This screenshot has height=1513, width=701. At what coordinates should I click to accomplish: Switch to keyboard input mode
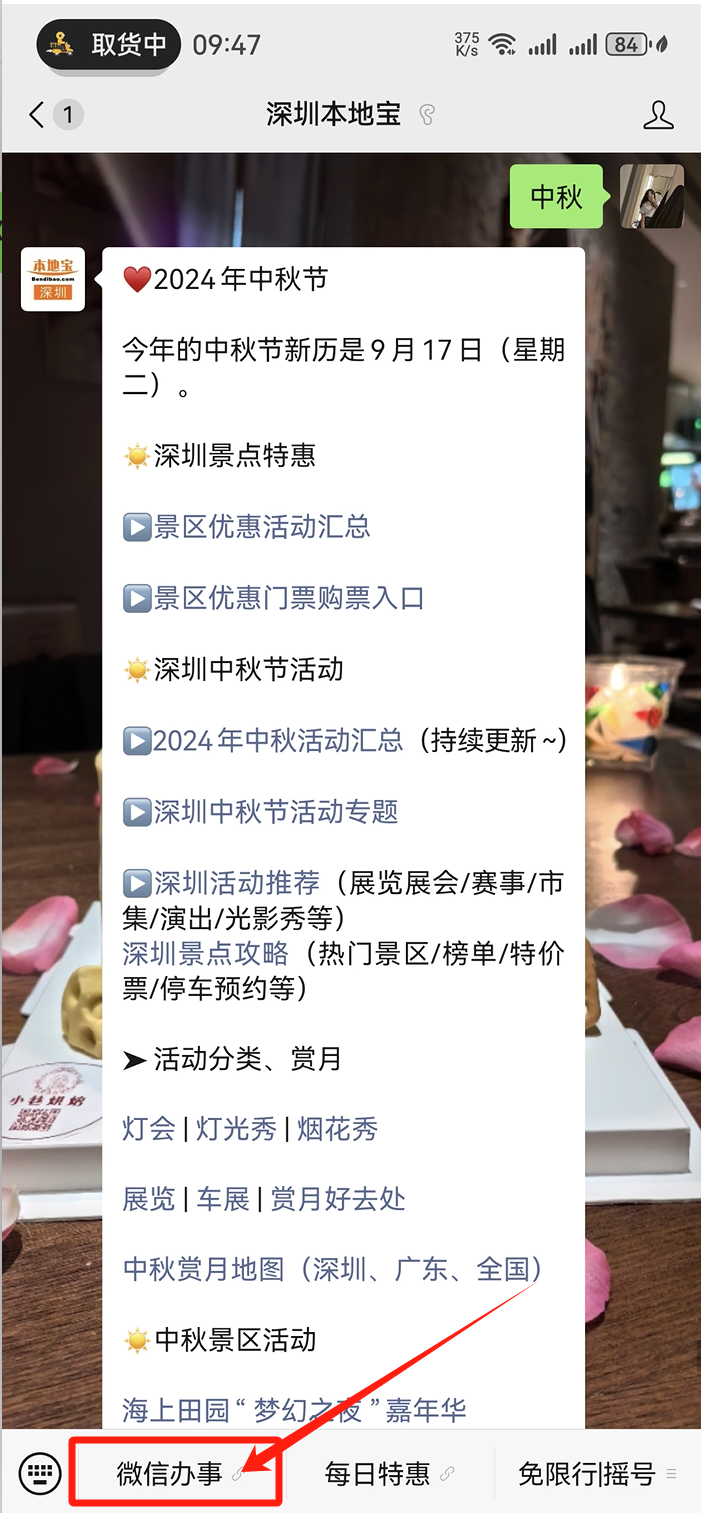(x=38, y=1473)
